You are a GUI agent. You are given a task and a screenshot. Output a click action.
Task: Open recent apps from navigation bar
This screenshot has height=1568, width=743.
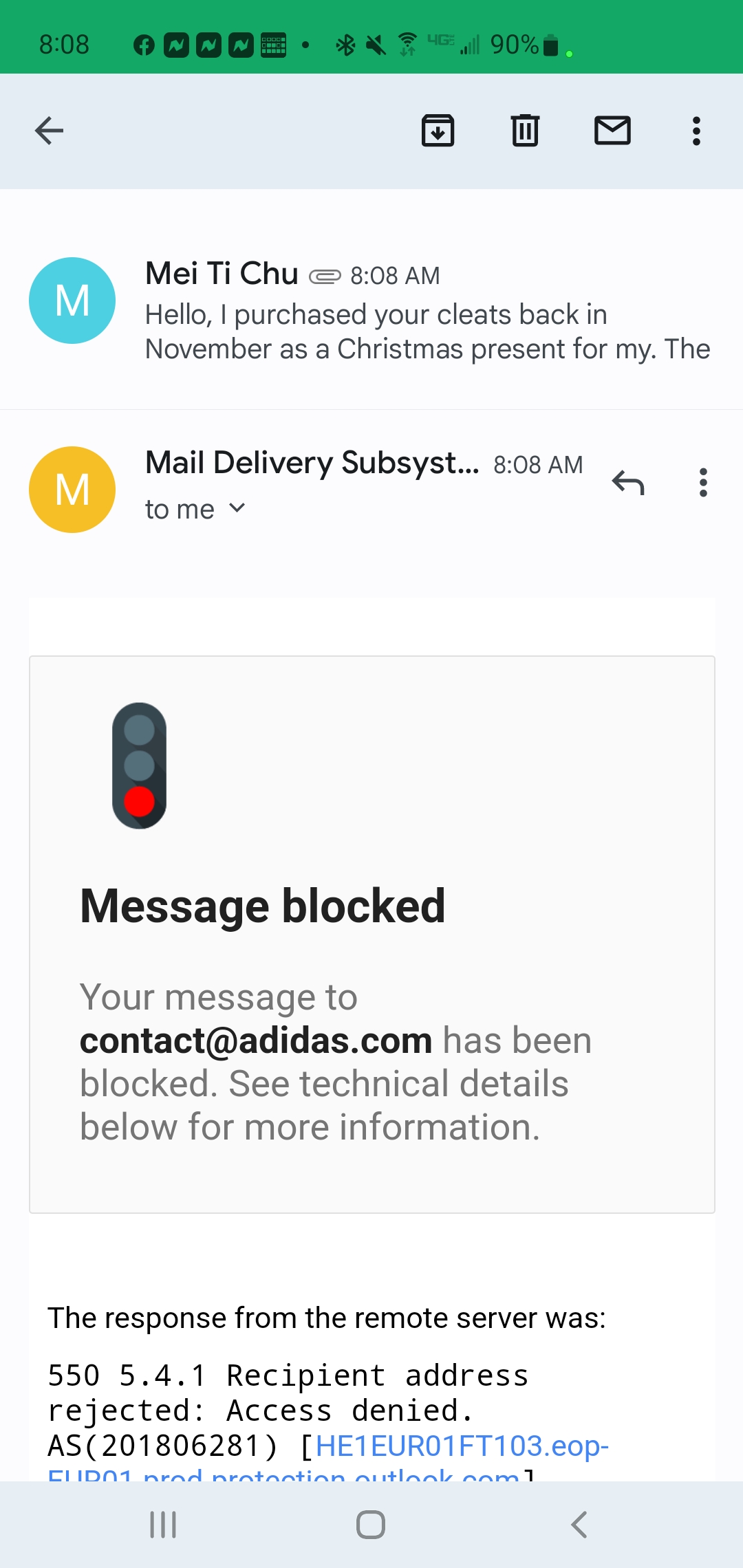163,1525
